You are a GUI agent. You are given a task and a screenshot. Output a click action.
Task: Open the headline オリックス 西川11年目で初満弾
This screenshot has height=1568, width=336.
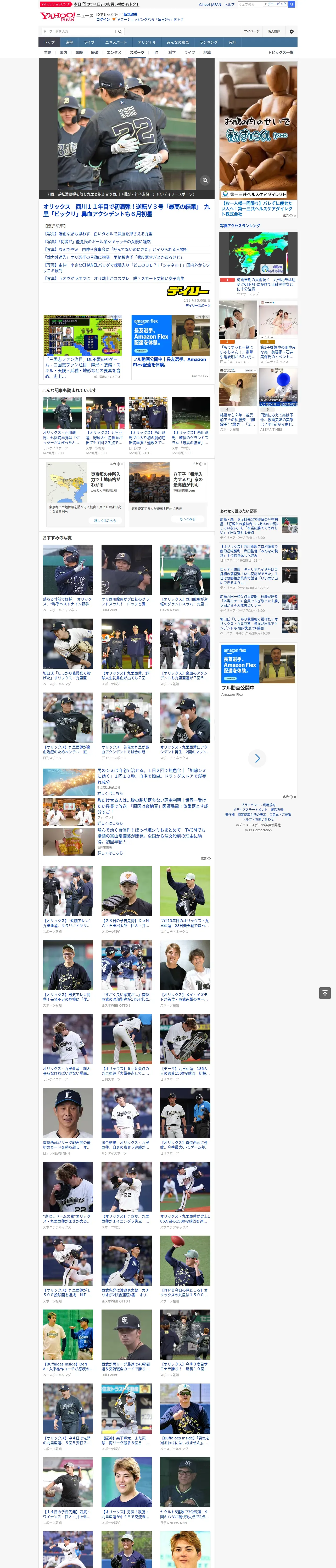pos(126,211)
